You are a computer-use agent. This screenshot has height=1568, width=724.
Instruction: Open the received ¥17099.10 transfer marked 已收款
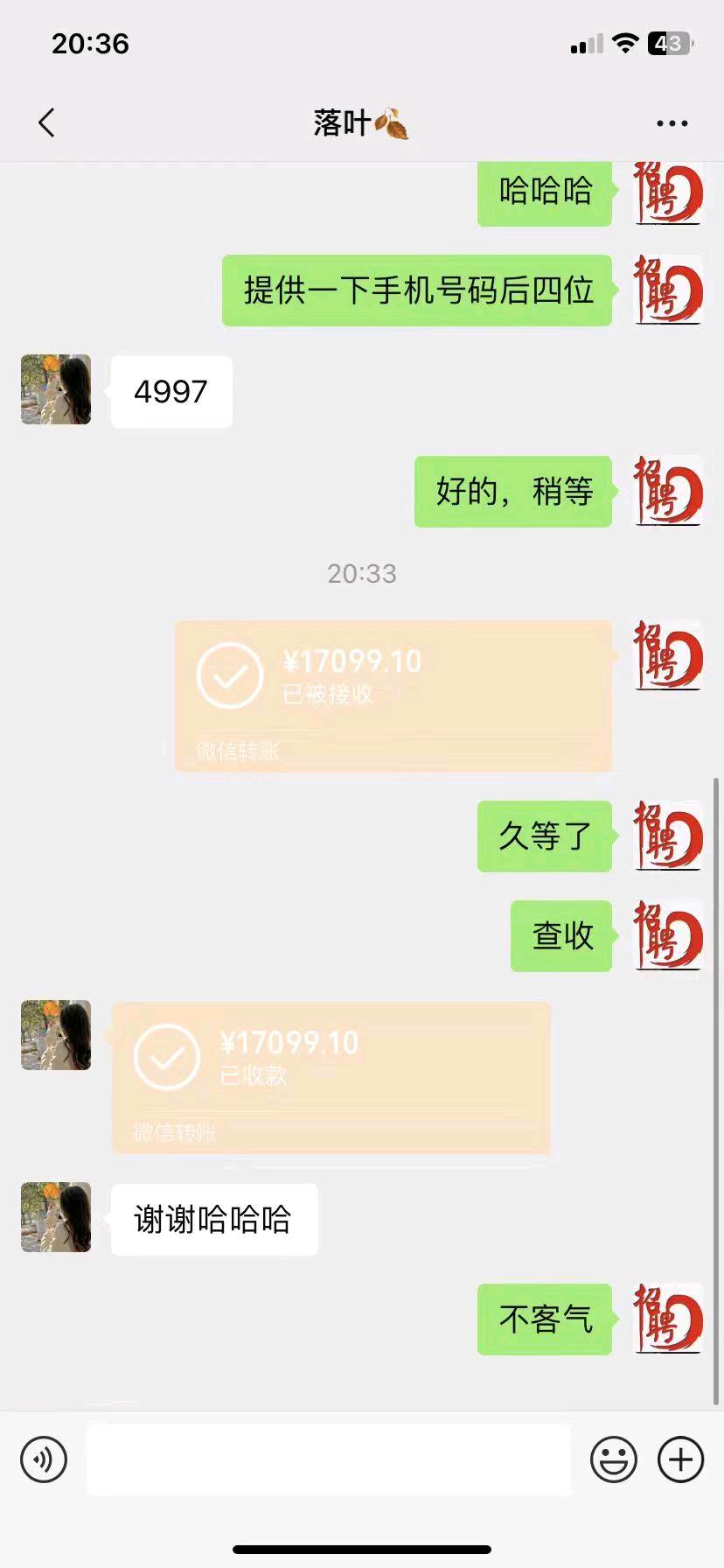coord(331,1077)
